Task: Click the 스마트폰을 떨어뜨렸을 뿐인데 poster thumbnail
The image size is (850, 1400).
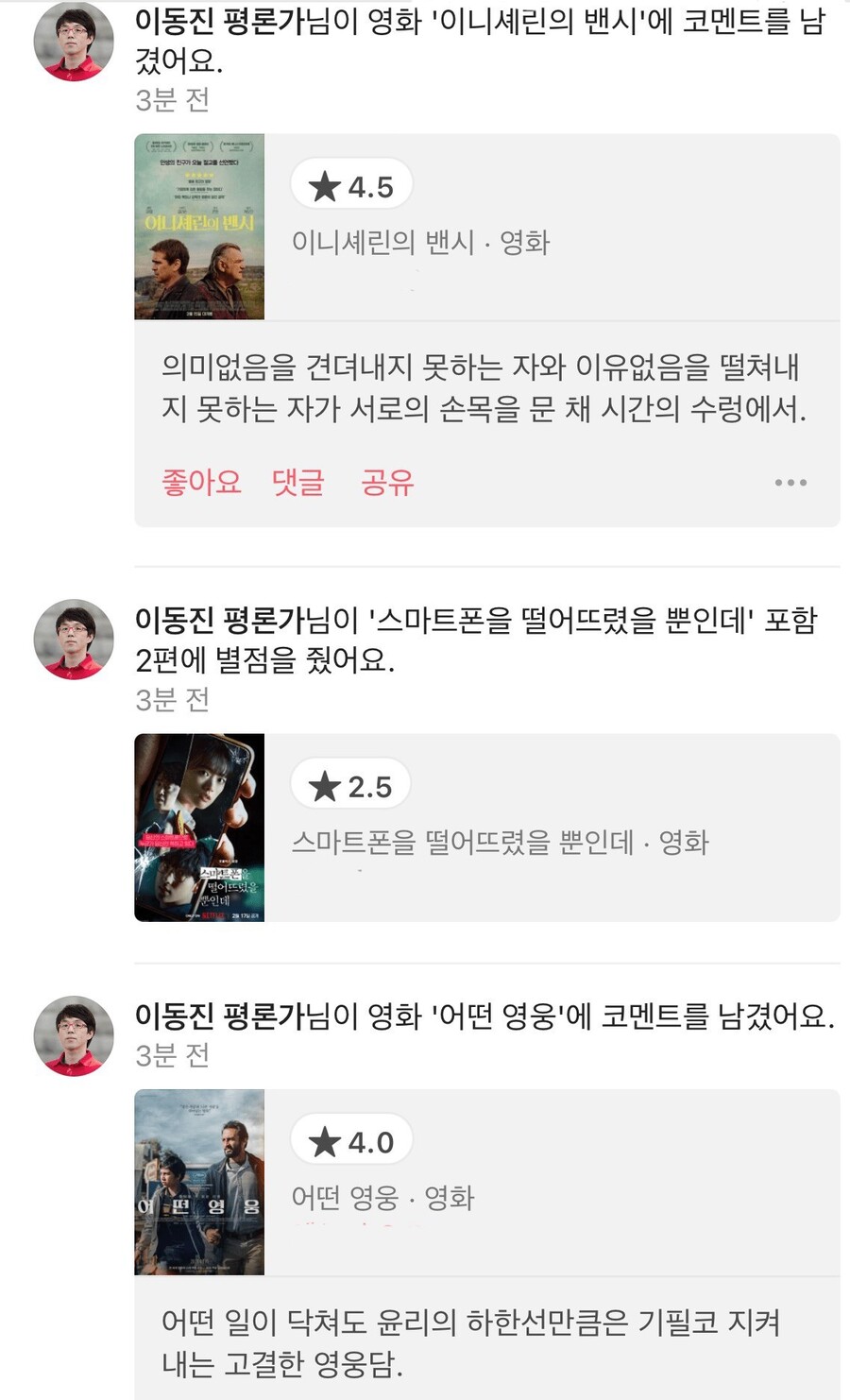Action: click(200, 827)
